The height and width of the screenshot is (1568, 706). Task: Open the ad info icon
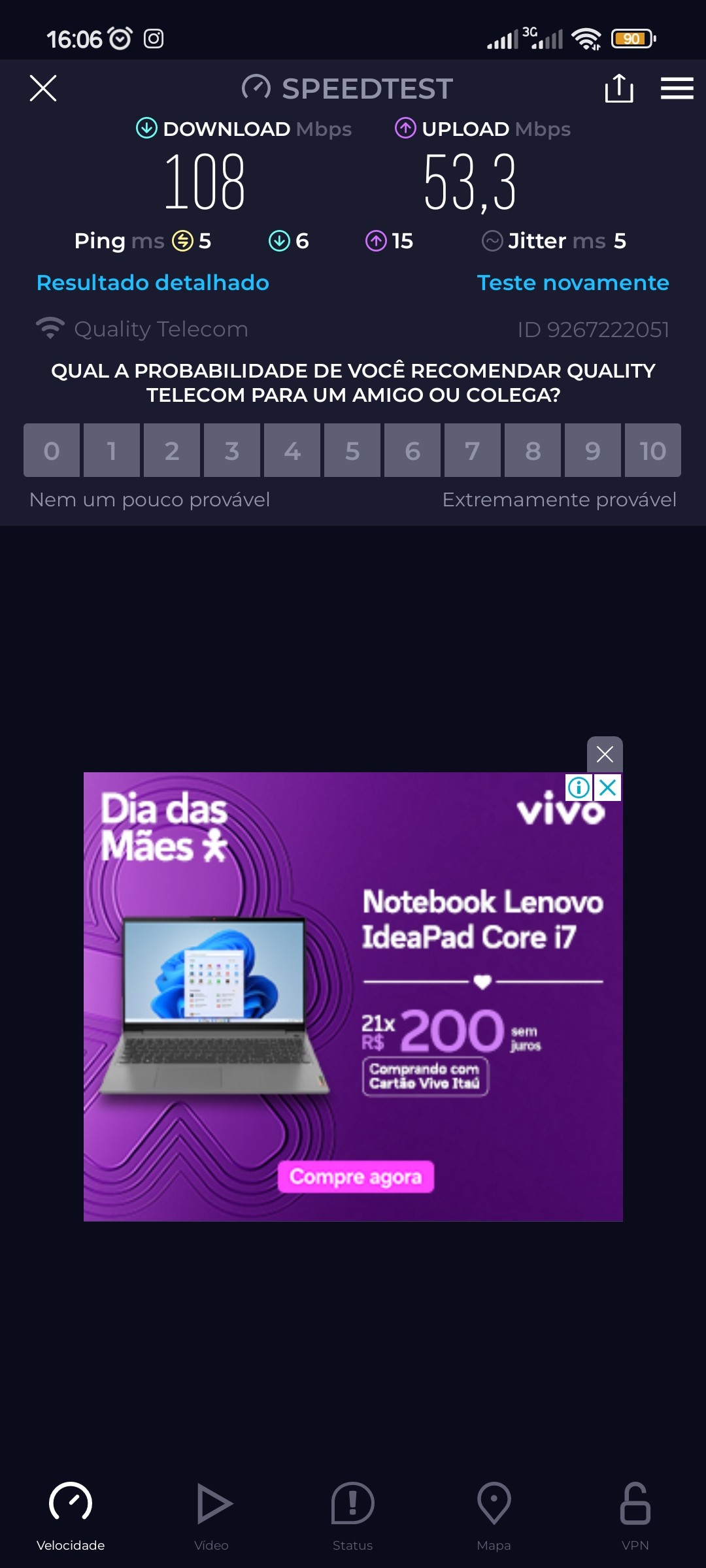coord(579,788)
